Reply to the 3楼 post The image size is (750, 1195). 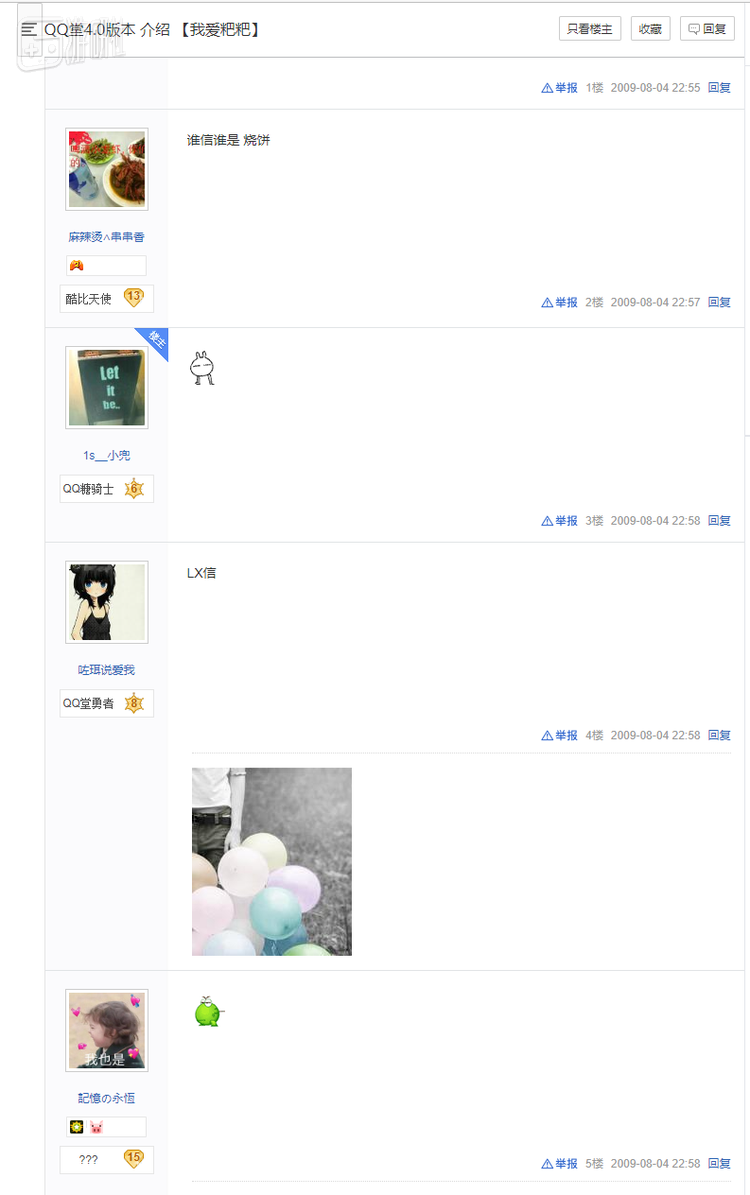click(719, 521)
